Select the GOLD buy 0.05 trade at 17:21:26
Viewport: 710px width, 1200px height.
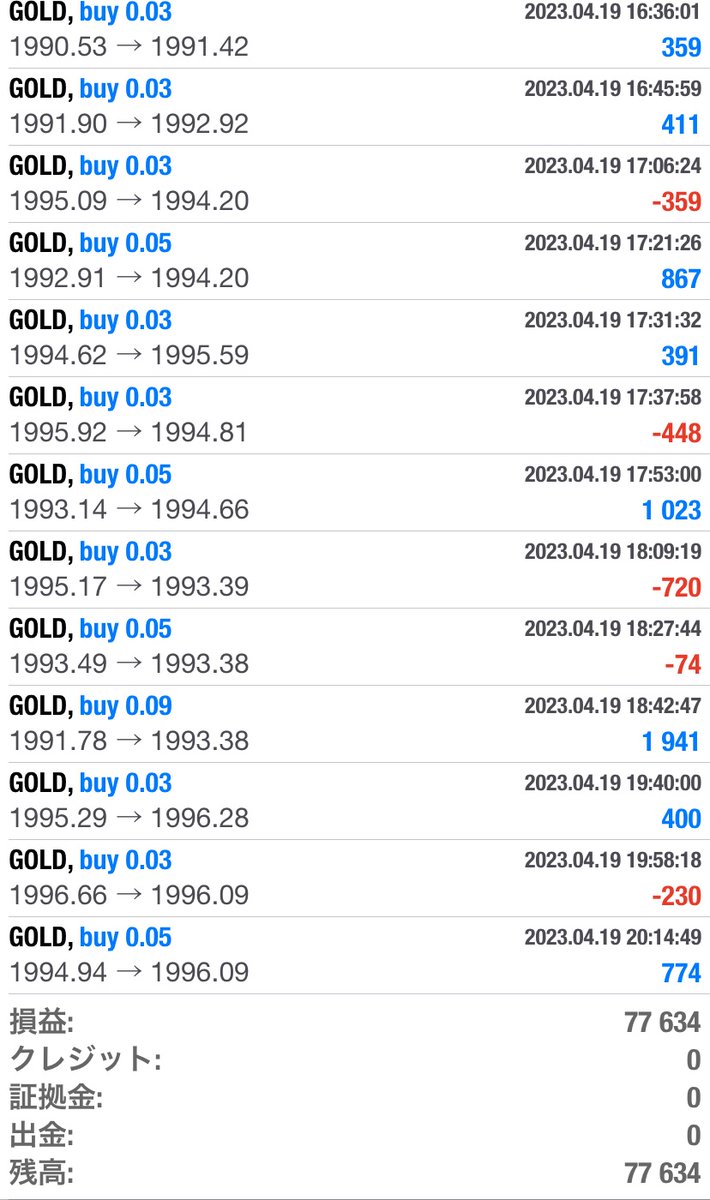pyautogui.click(x=355, y=261)
